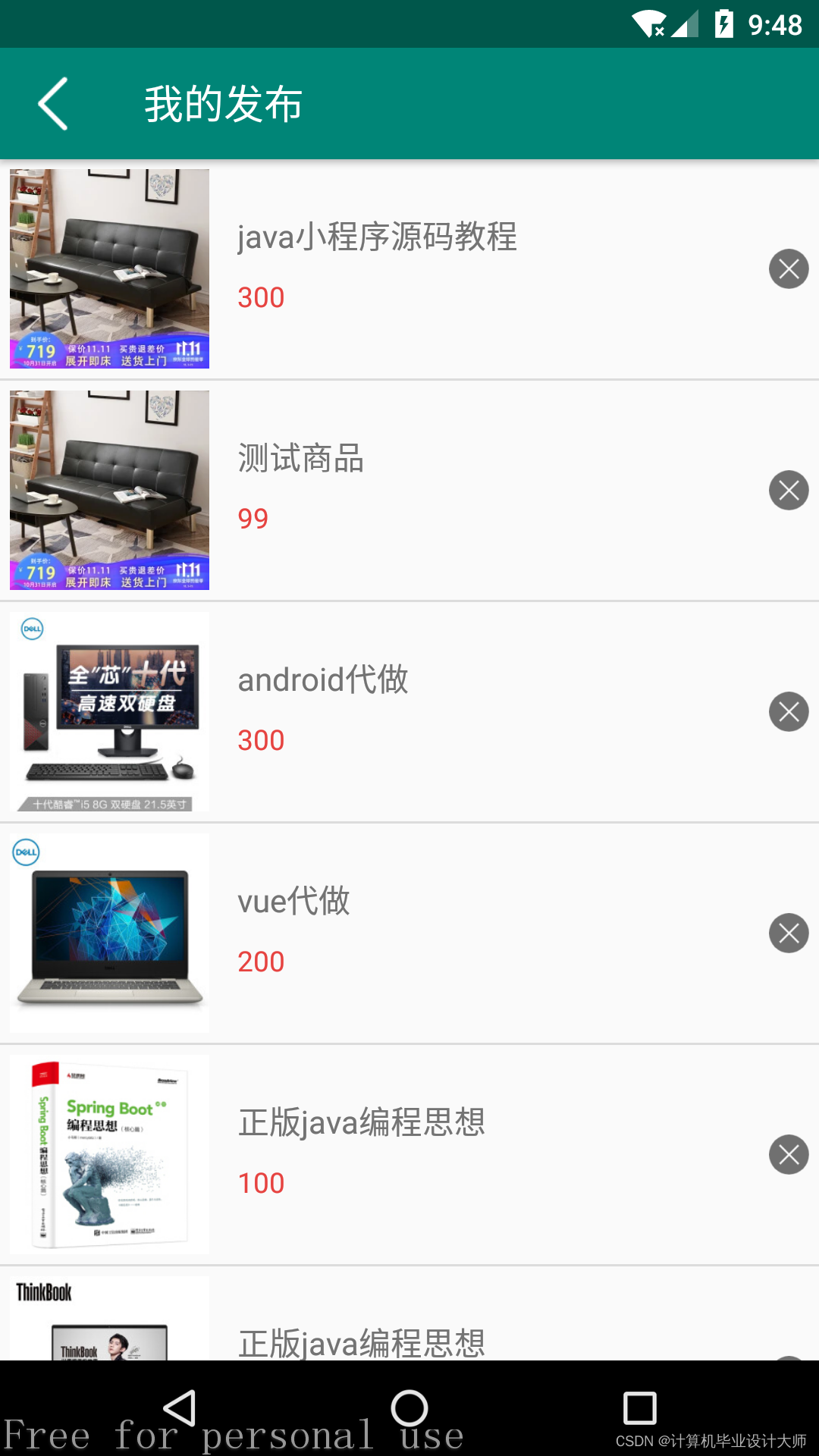Remove the vue代做 item priced 200
The height and width of the screenshot is (1456, 819).
click(x=789, y=933)
